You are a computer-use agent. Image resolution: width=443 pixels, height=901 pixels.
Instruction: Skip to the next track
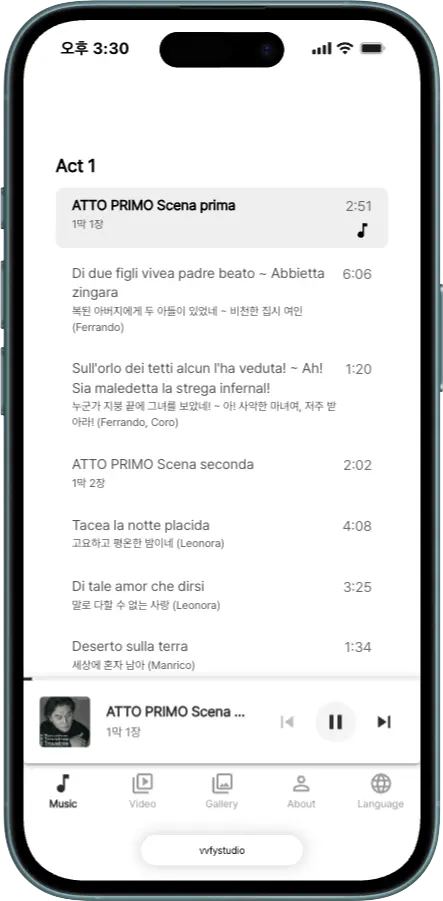click(384, 722)
